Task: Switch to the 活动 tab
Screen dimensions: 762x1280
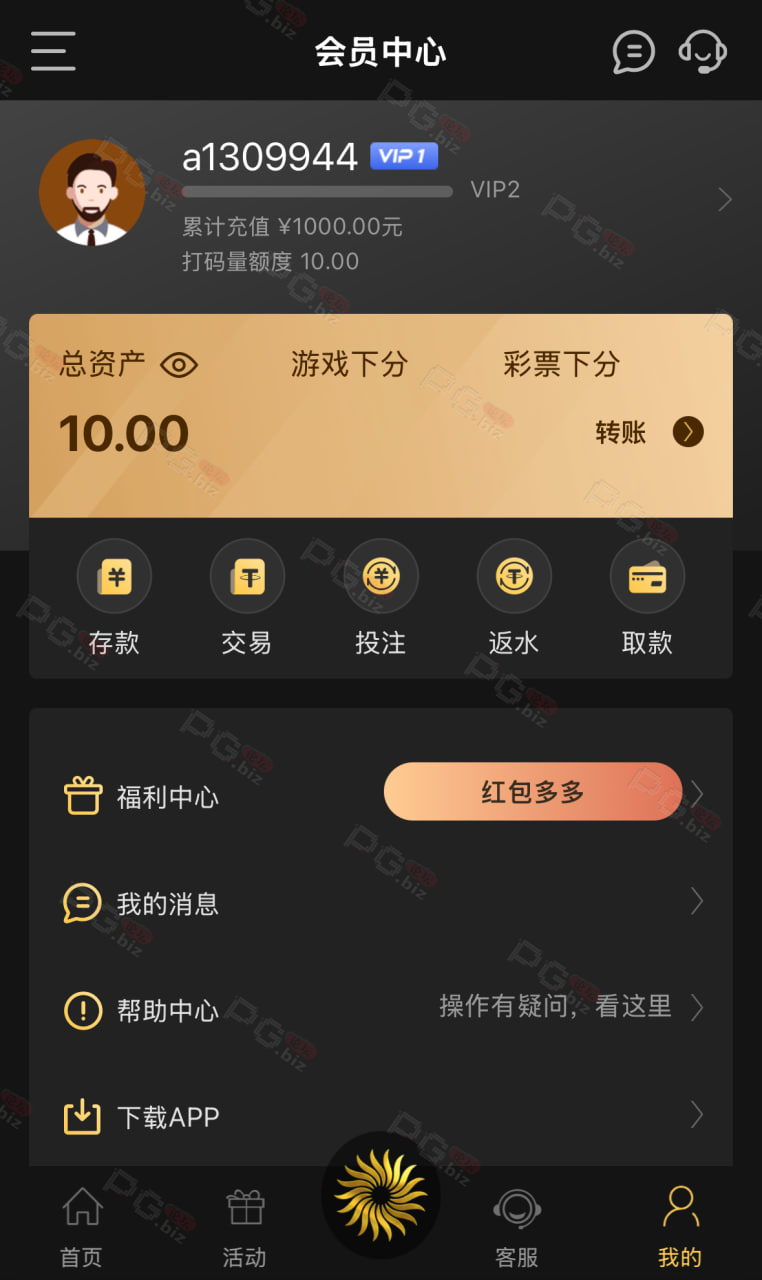Action: 244,1226
